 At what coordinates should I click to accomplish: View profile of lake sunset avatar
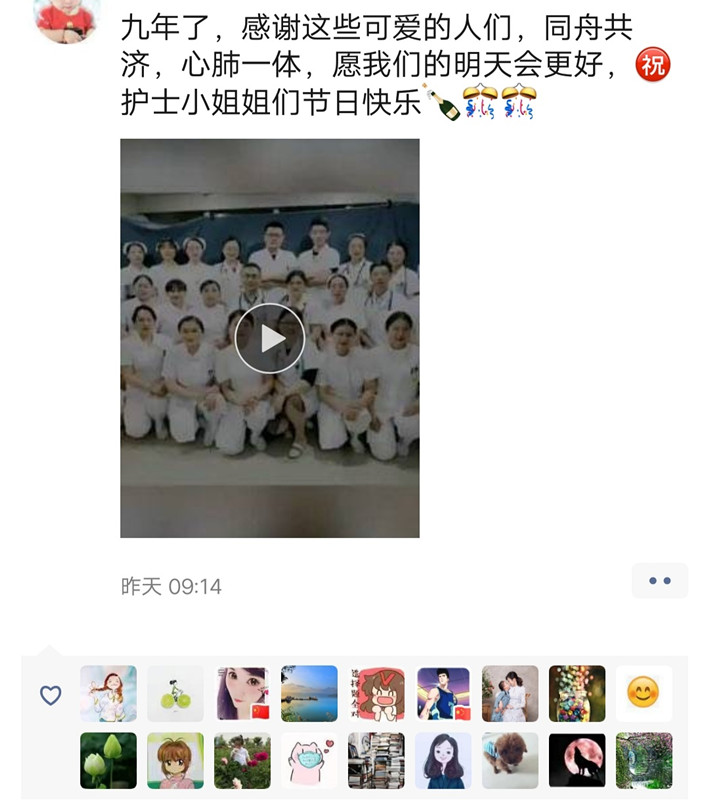pos(309,693)
